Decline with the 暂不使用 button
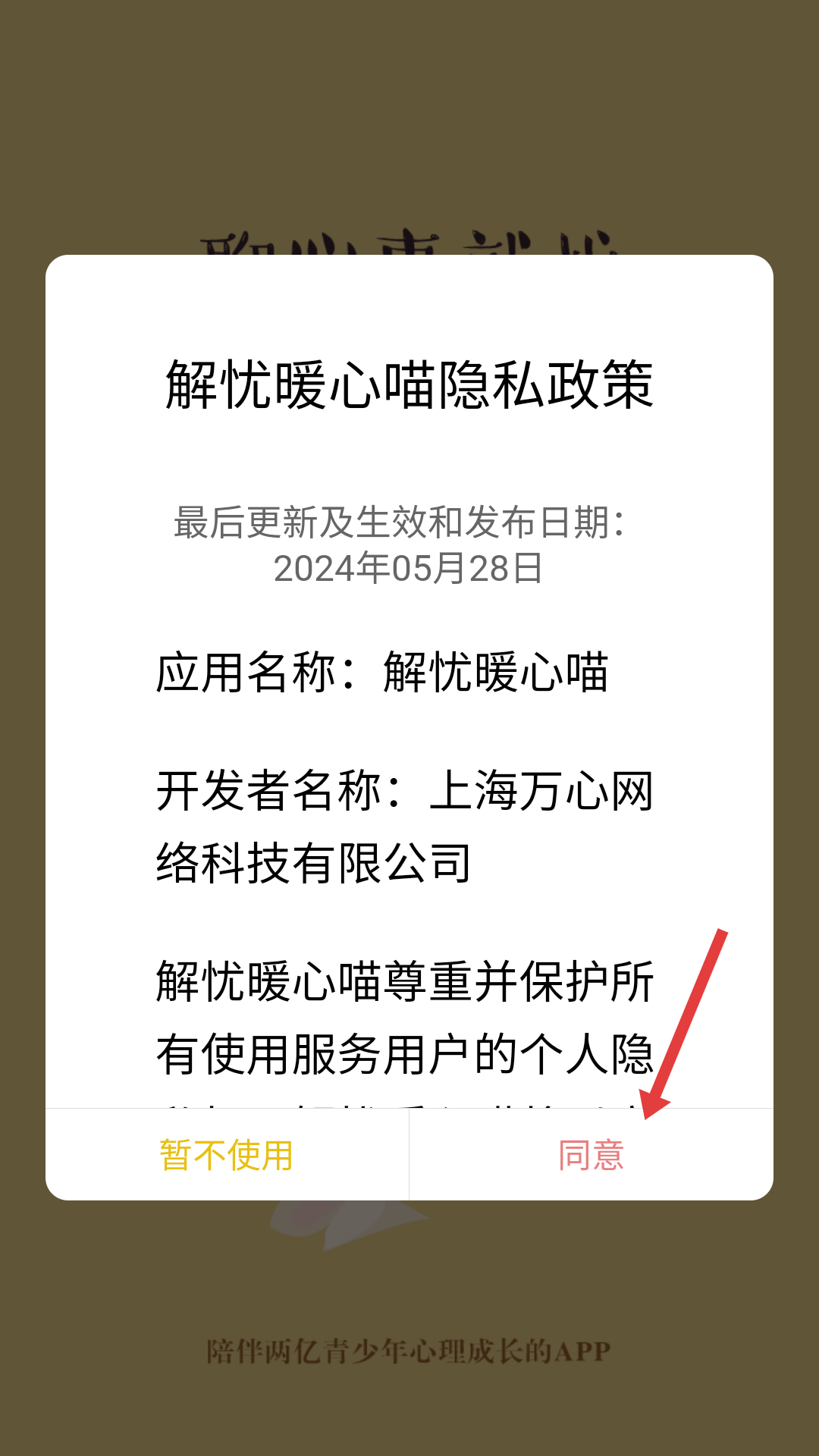 (x=227, y=1155)
